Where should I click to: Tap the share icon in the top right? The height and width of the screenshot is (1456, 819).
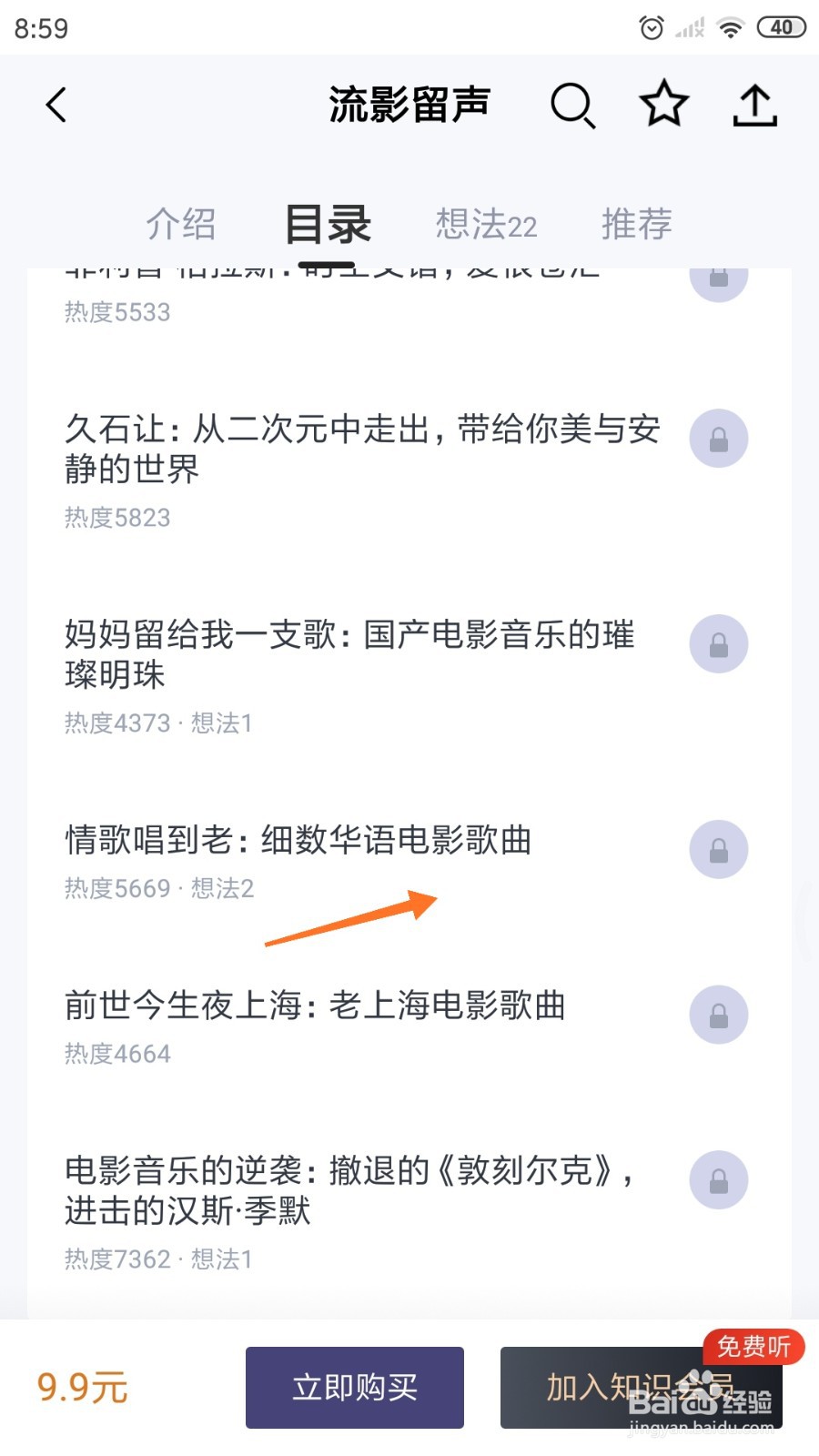pos(754,104)
